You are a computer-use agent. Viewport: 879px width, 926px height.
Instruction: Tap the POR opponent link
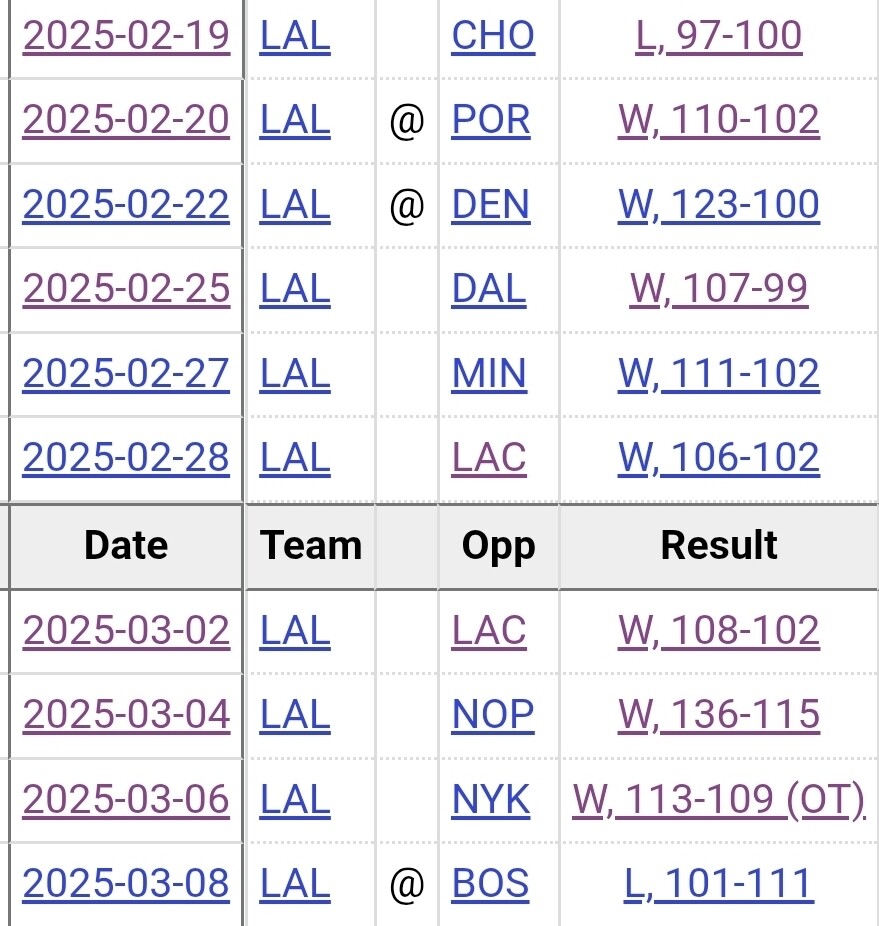[x=491, y=121]
